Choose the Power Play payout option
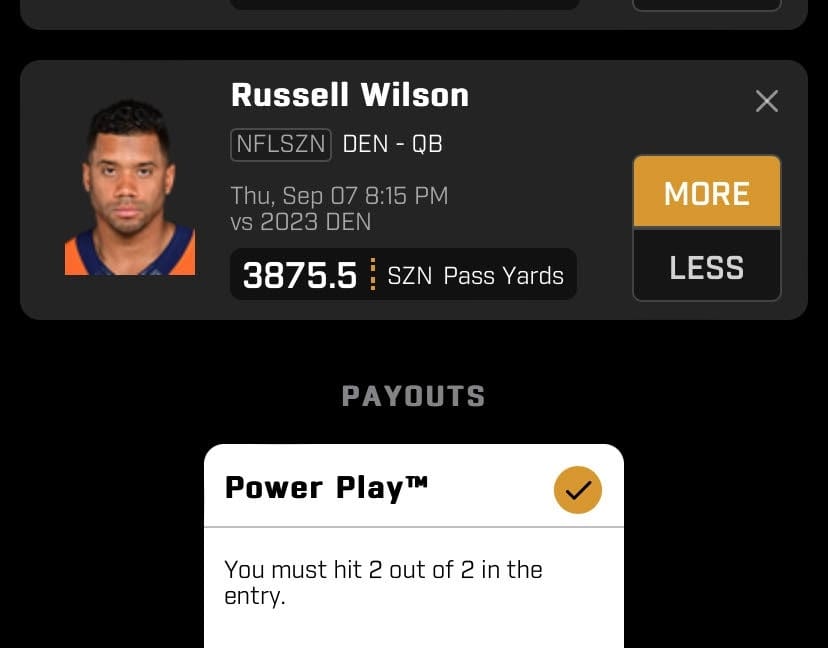This screenshot has height=648, width=828. (577, 490)
